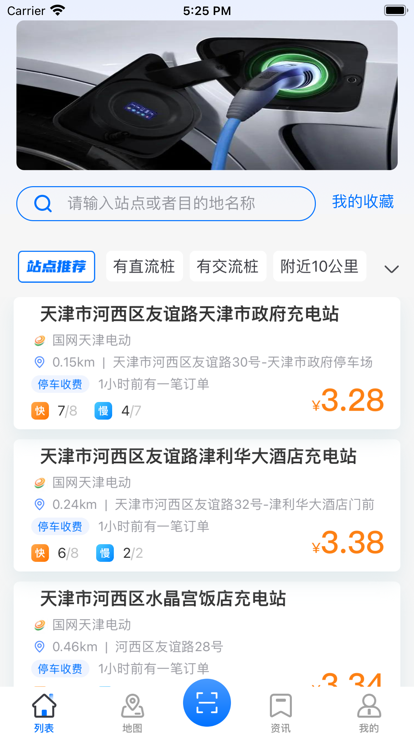Filter by 有交流桩

point(228,267)
